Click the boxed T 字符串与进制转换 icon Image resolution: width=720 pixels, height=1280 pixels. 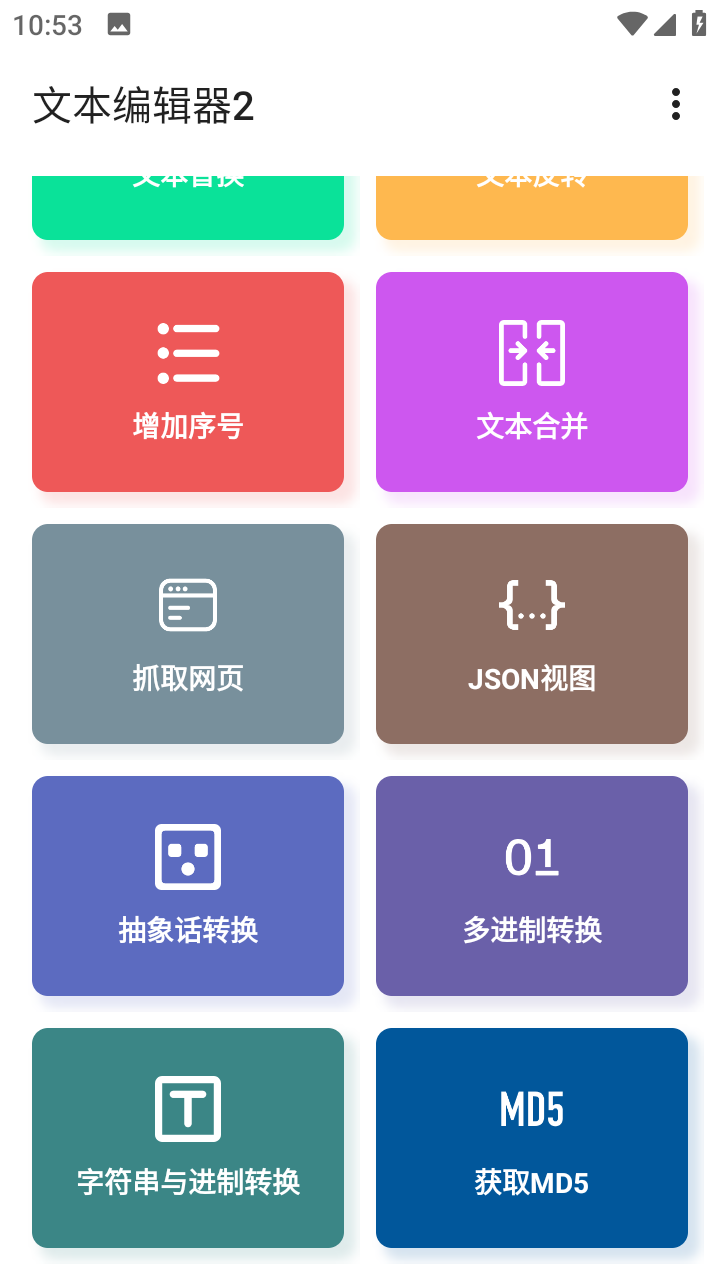pos(187,1108)
